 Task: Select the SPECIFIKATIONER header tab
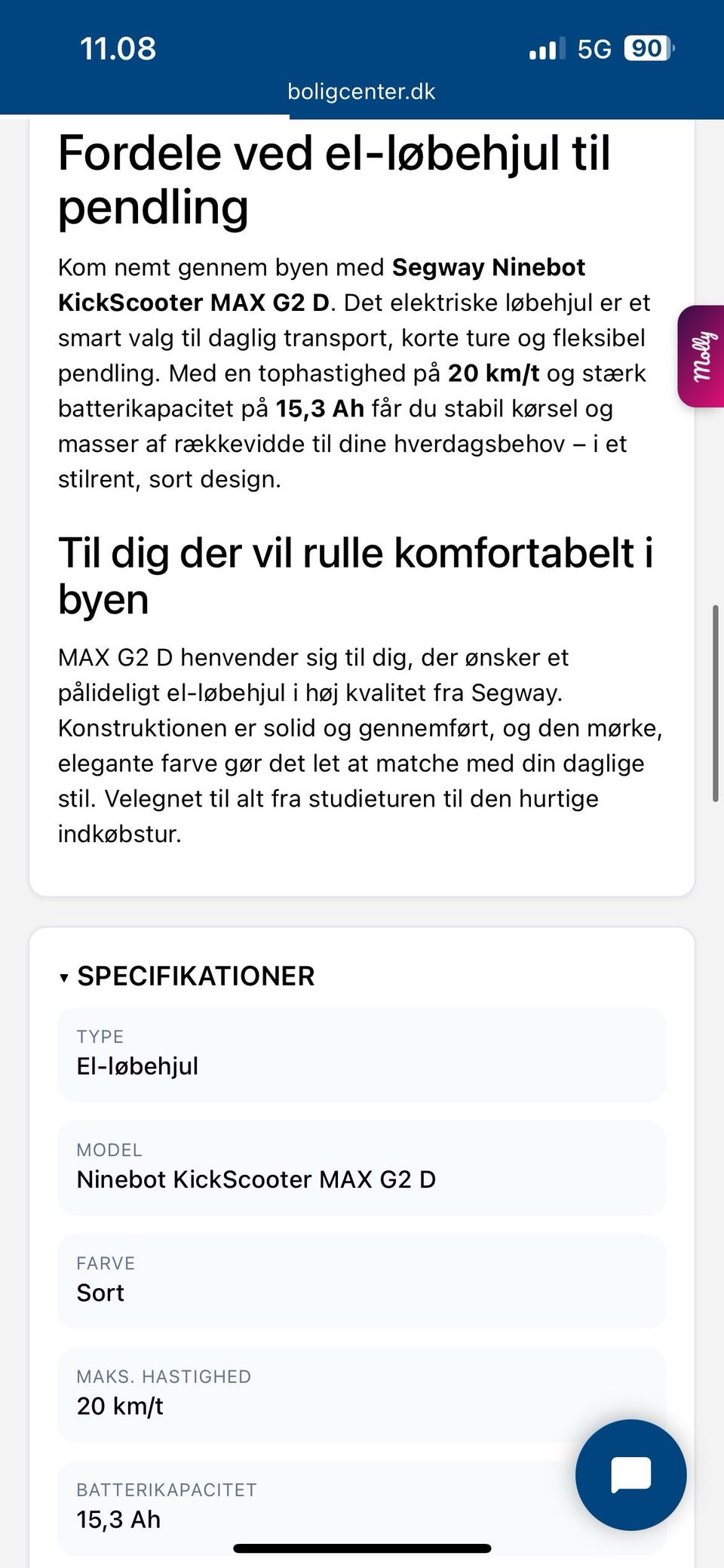(x=196, y=976)
